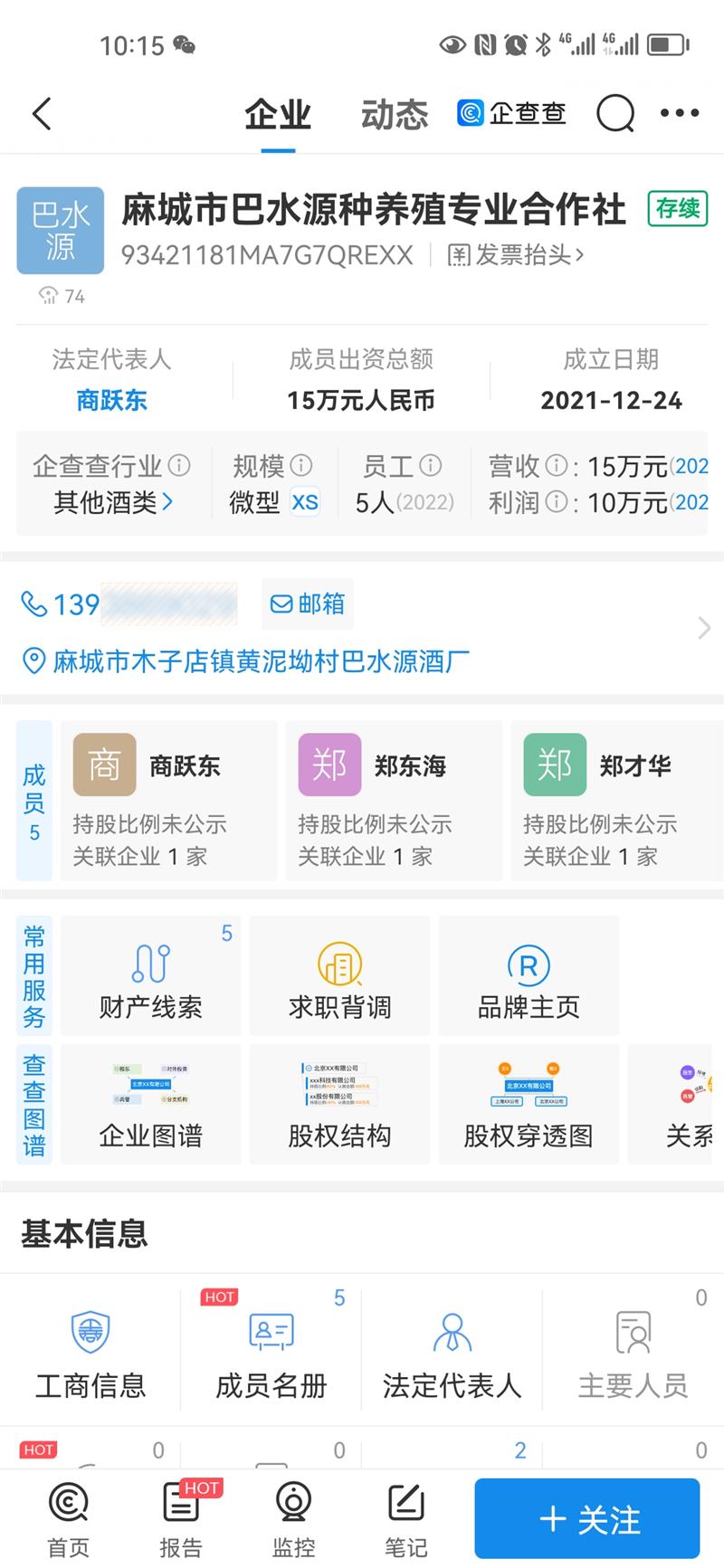Image resolution: width=724 pixels, height=1568 pixels.
Task: Open 成员名册 member list
Action: coord(271,1350)
